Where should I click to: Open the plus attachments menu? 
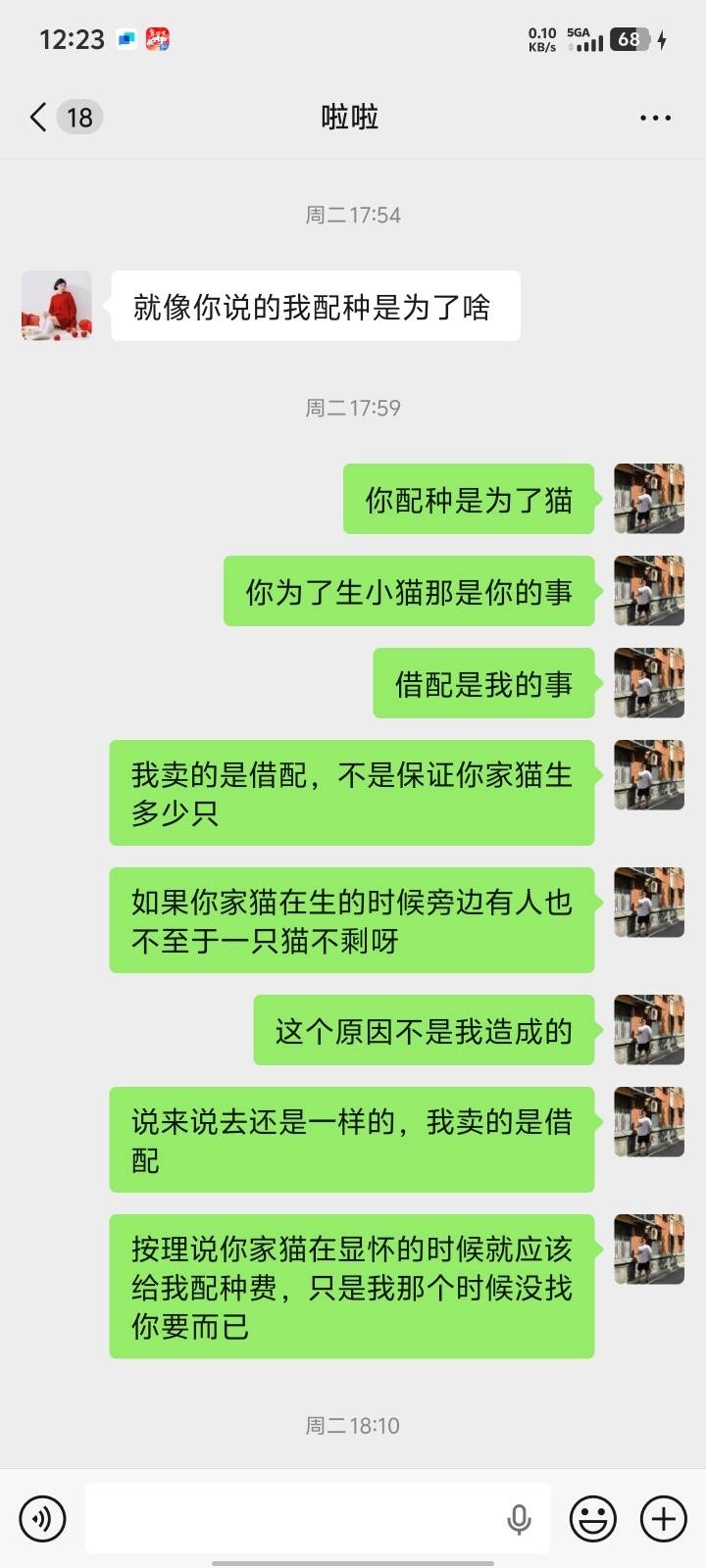click(664, 1519)
